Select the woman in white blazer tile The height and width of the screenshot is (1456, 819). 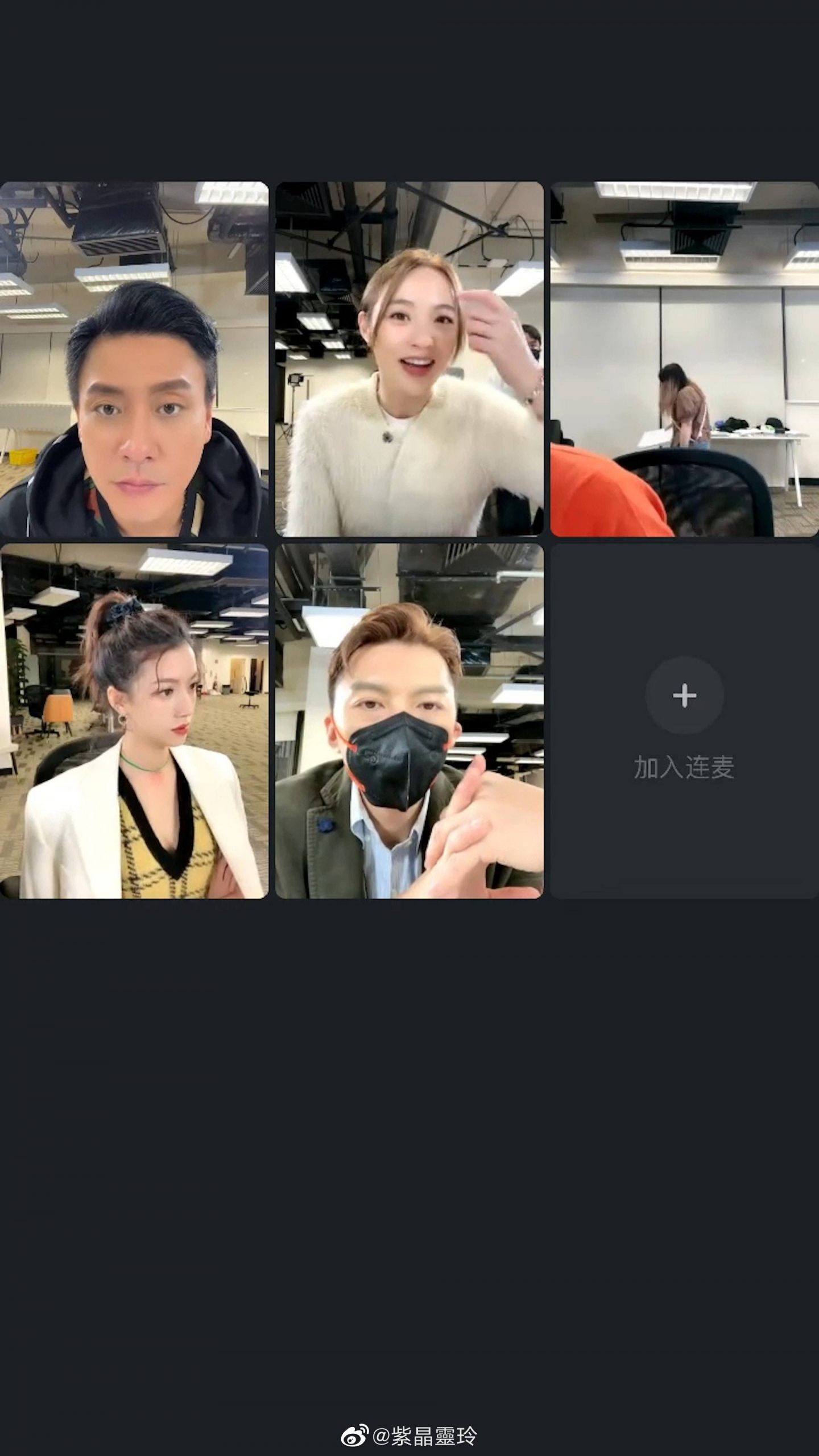coord(134,721)
